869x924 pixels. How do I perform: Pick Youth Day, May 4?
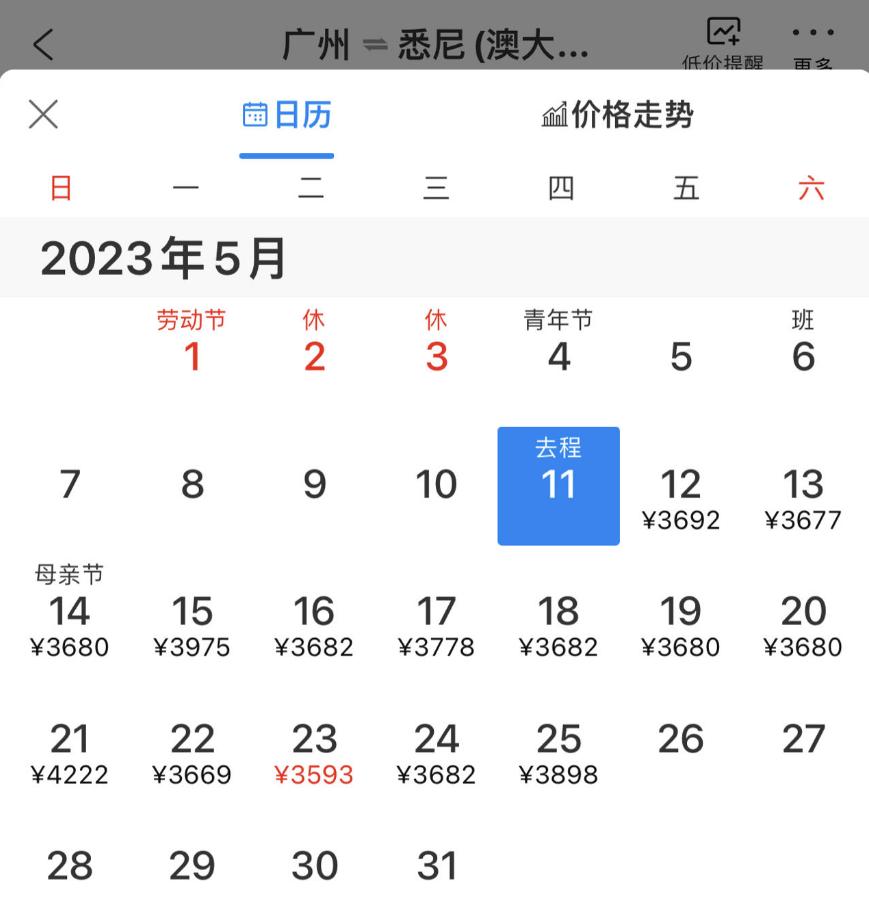pos(558,342)
